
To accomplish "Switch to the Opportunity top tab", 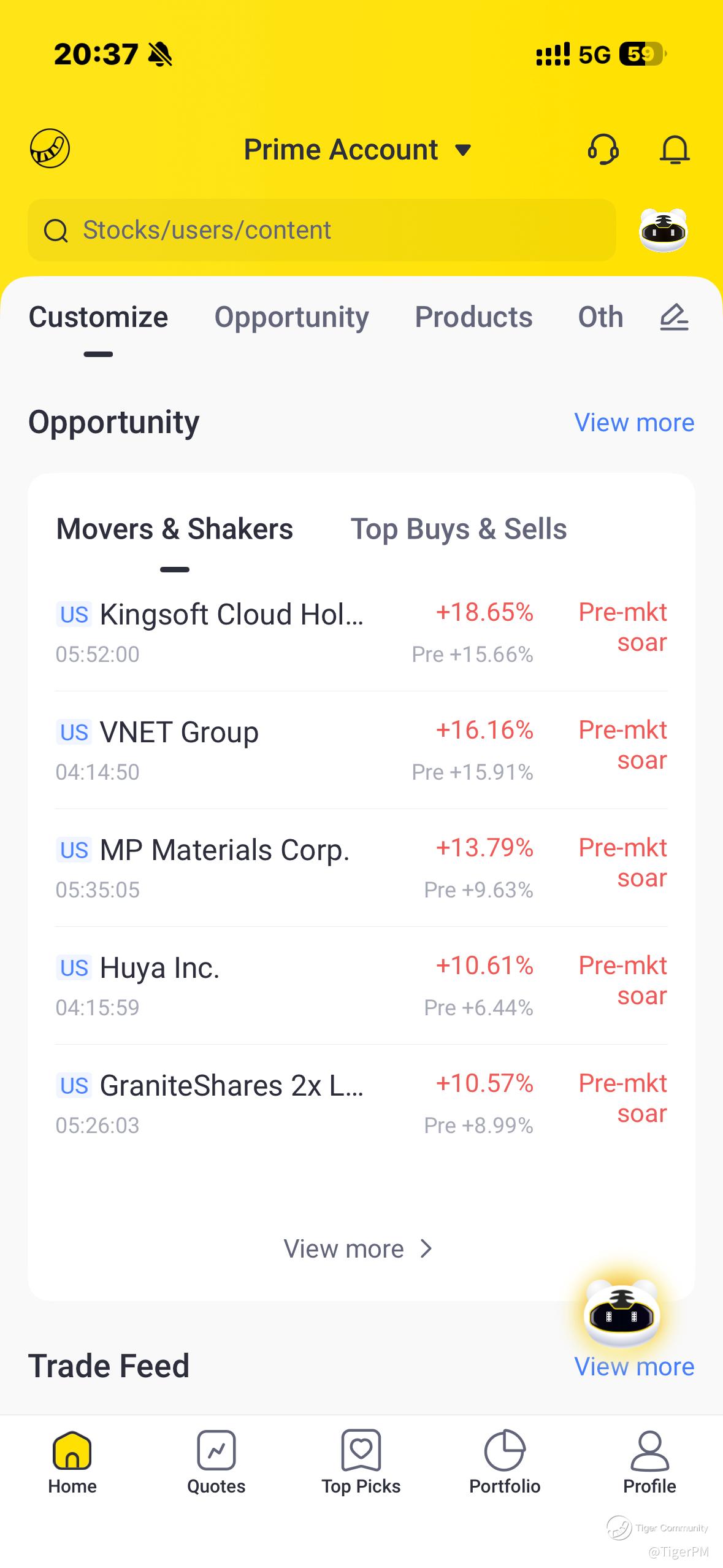I will (291, 317).
